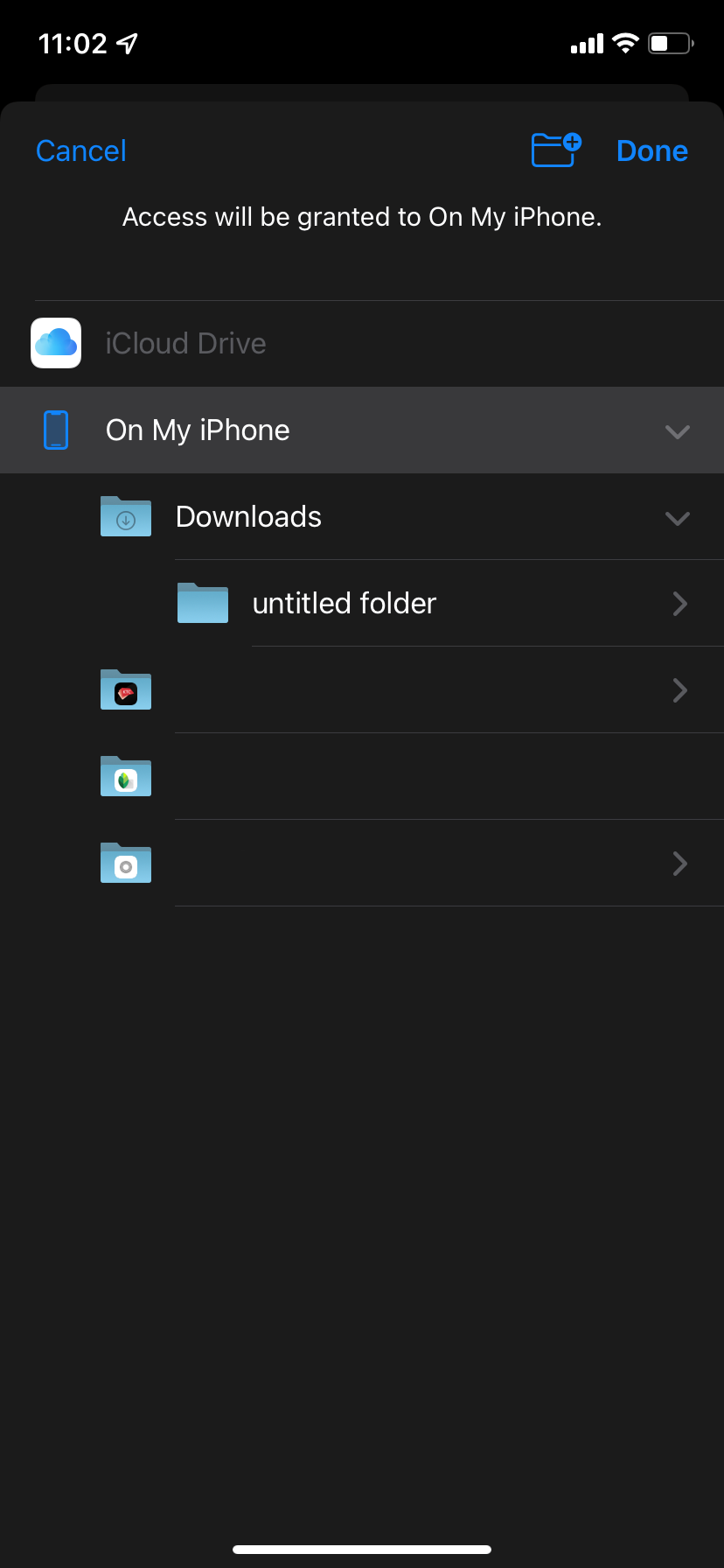Tap the location arrow in the status bar
Screen dimensions: 724x1568
(128, 43)
